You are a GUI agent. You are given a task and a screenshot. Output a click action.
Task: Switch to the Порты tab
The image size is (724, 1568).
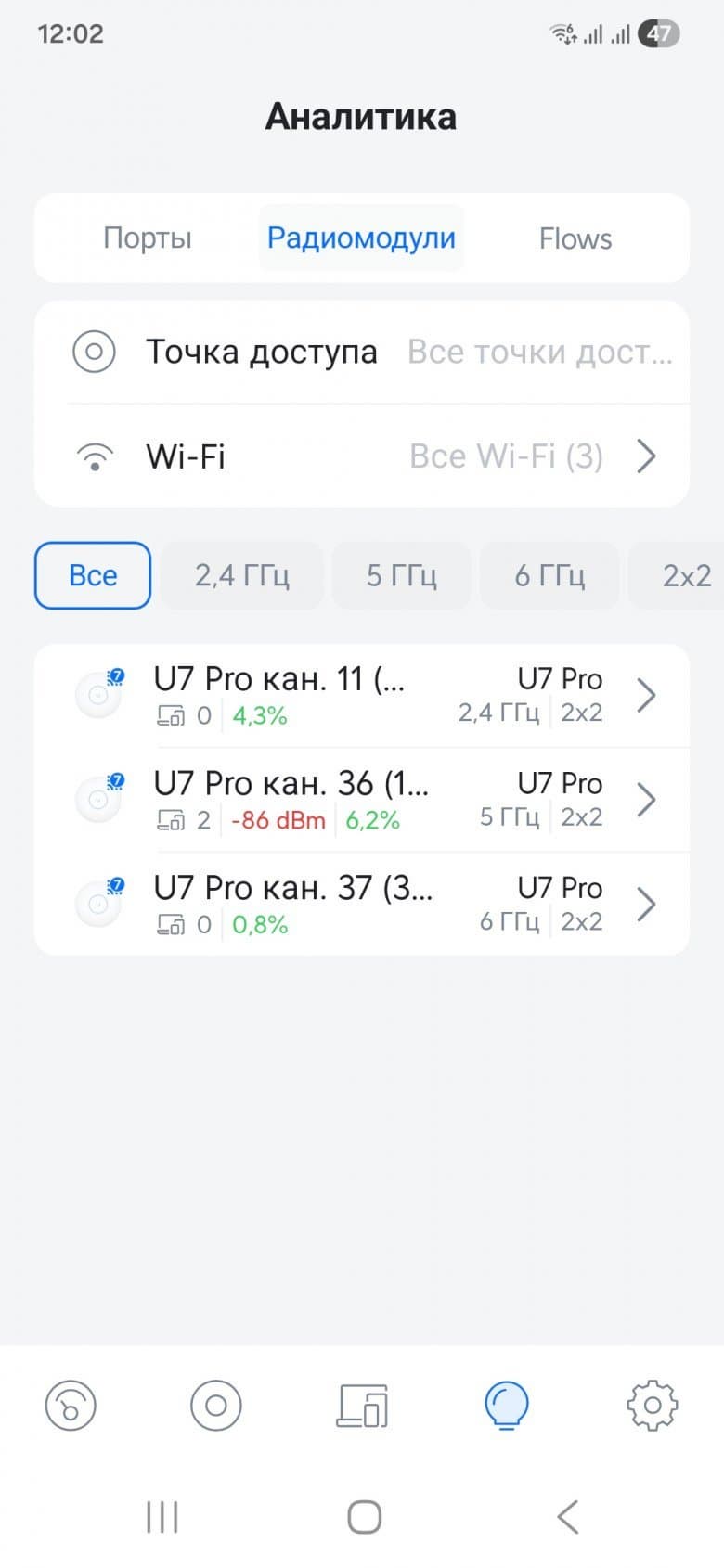point(148,238)
